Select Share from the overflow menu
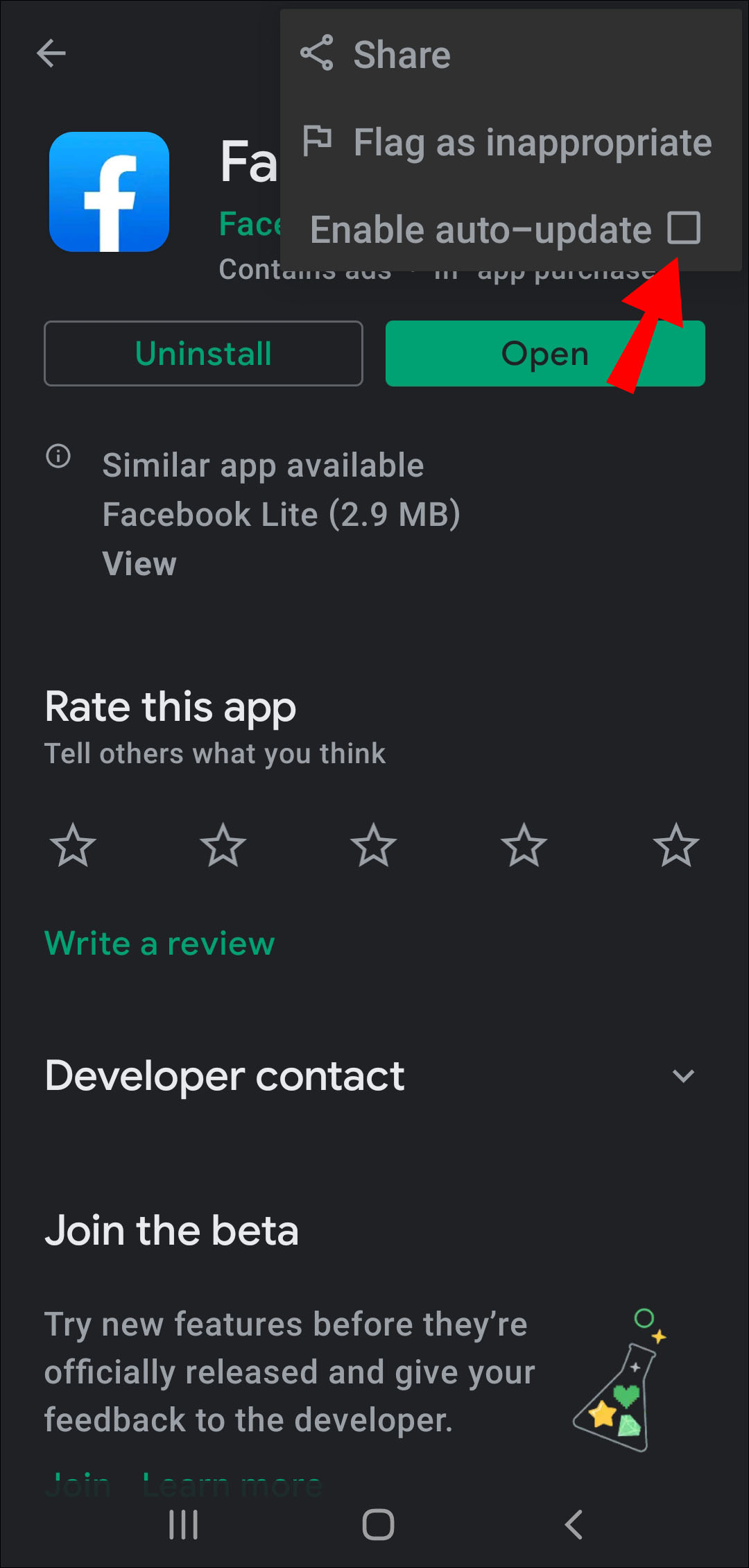 [401, 55]
